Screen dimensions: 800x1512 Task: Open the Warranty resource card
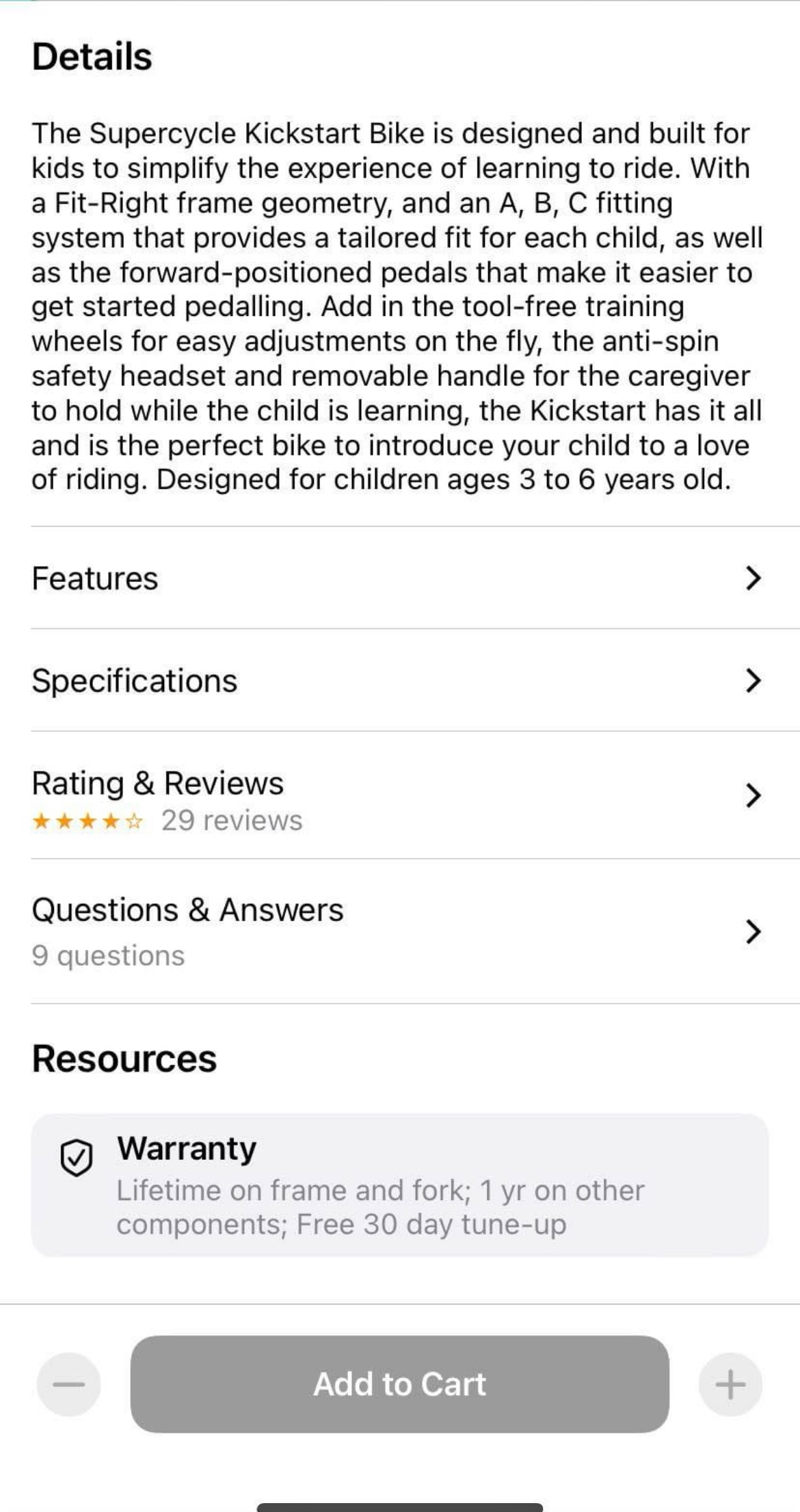(399, 1185)
